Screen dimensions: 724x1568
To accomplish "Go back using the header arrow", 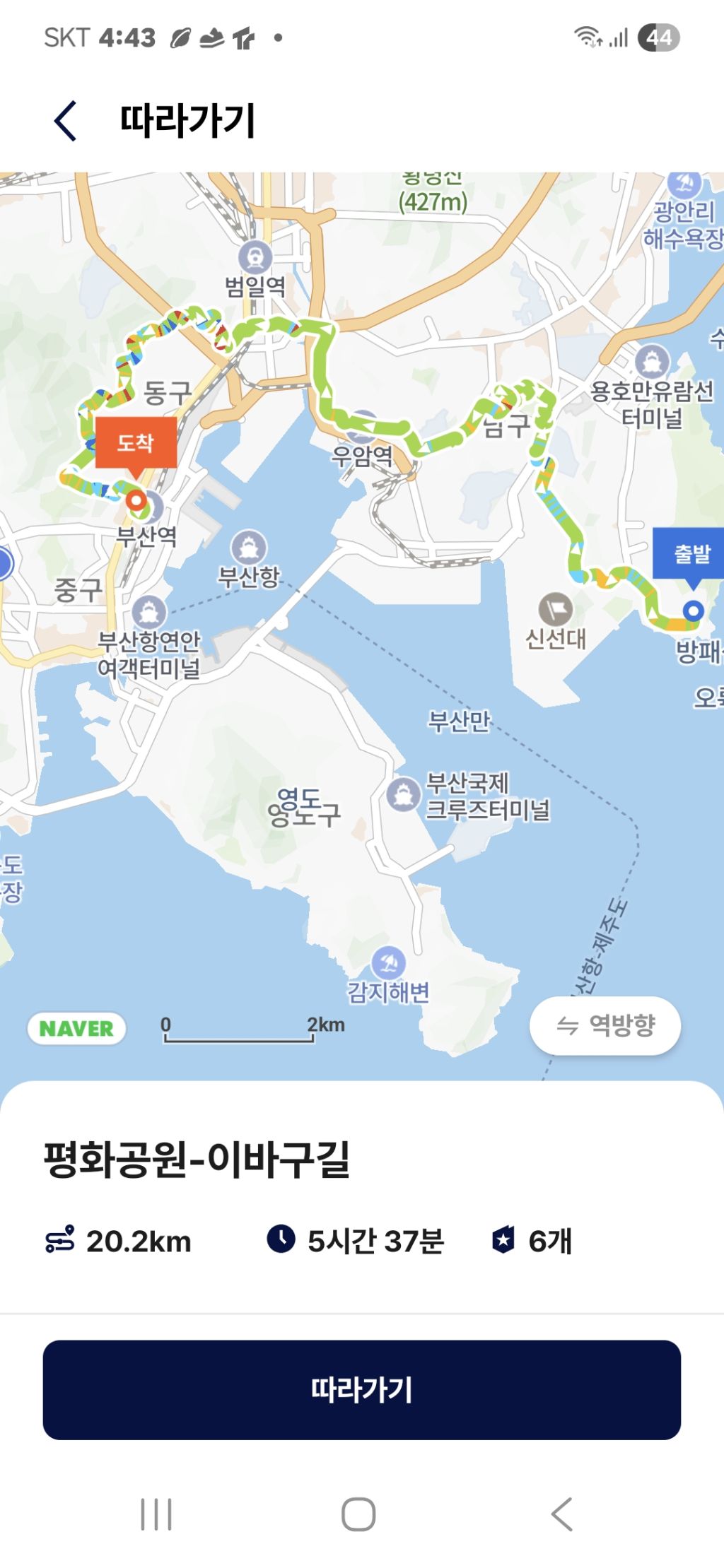I will point(66,121).
